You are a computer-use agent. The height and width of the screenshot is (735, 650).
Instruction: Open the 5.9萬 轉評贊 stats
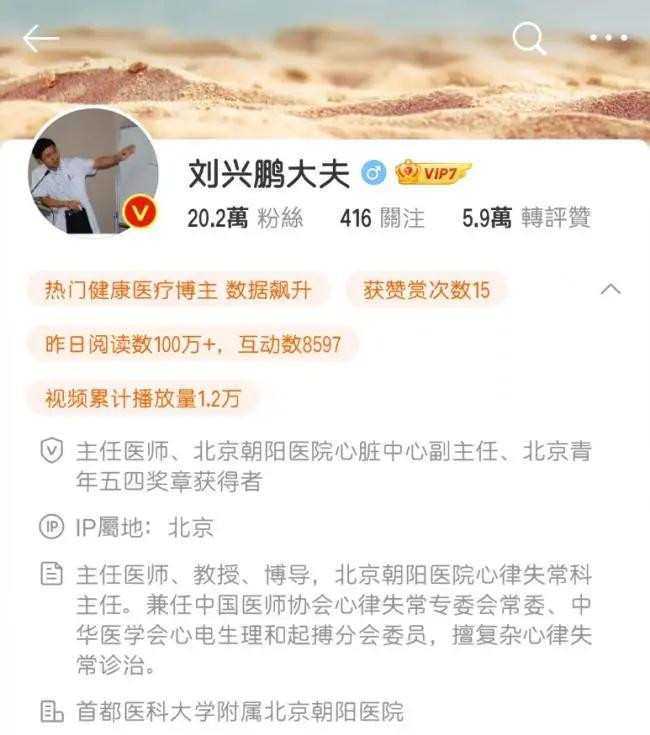(x=526, y=217)
